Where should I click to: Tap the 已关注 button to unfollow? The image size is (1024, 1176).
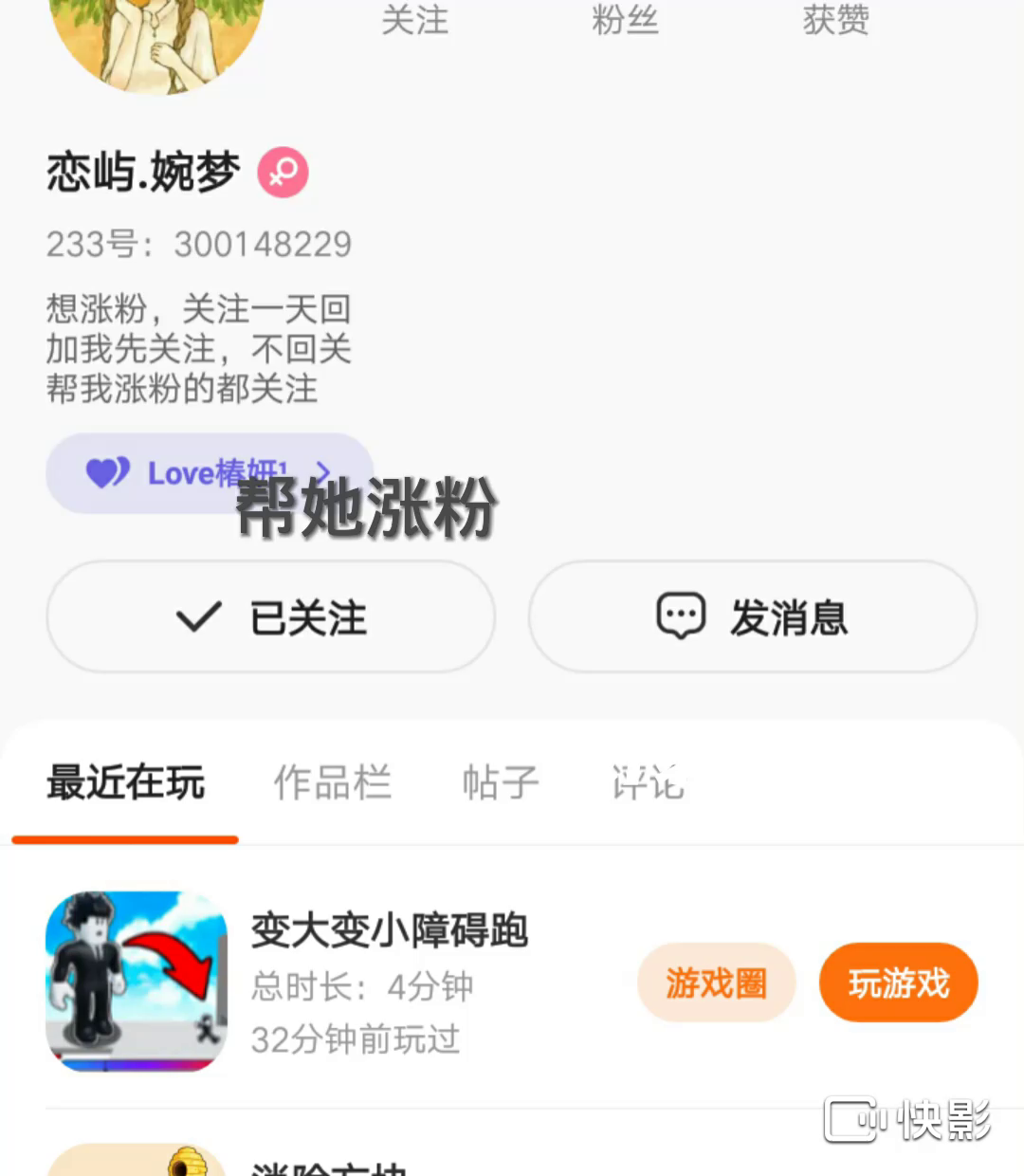tap(270, 617)
